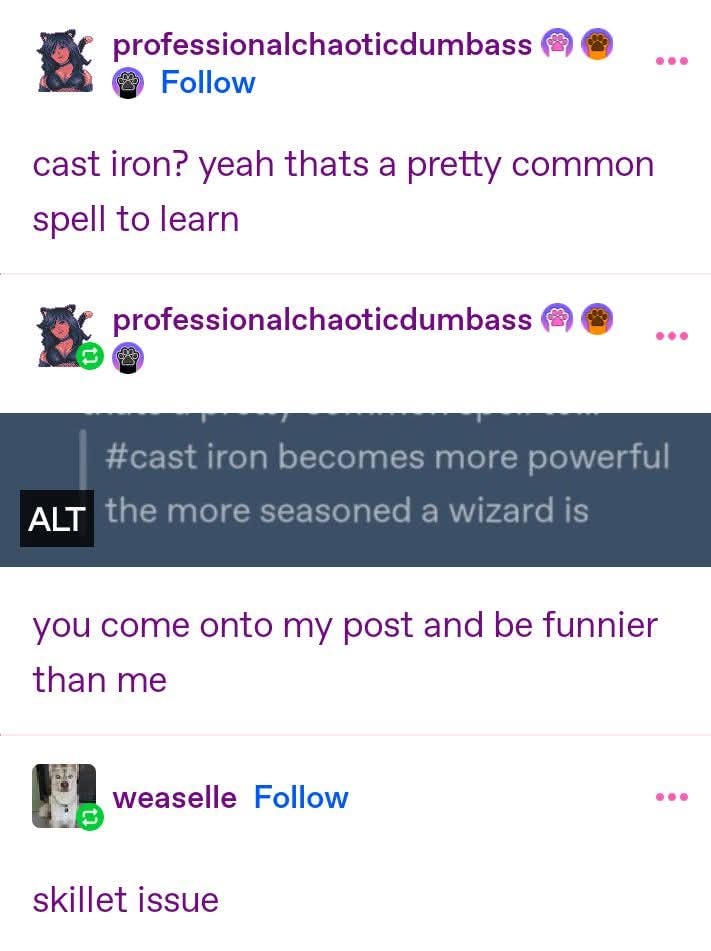The image size is (711, 951).
Task: Open overflow menu on 'funnier than me' reblog
Action: 671,336
